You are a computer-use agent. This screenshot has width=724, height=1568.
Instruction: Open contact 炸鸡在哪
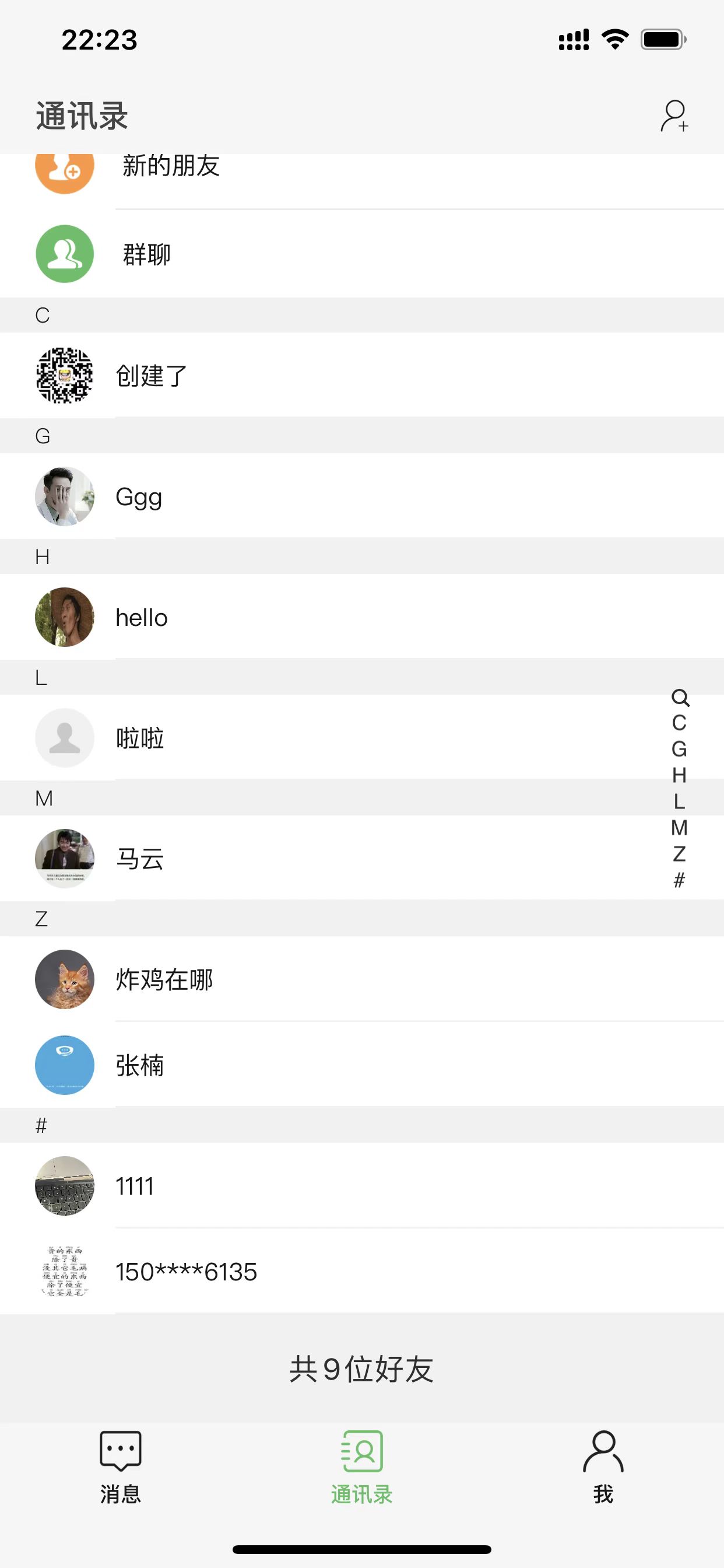(x=362, y=979)
